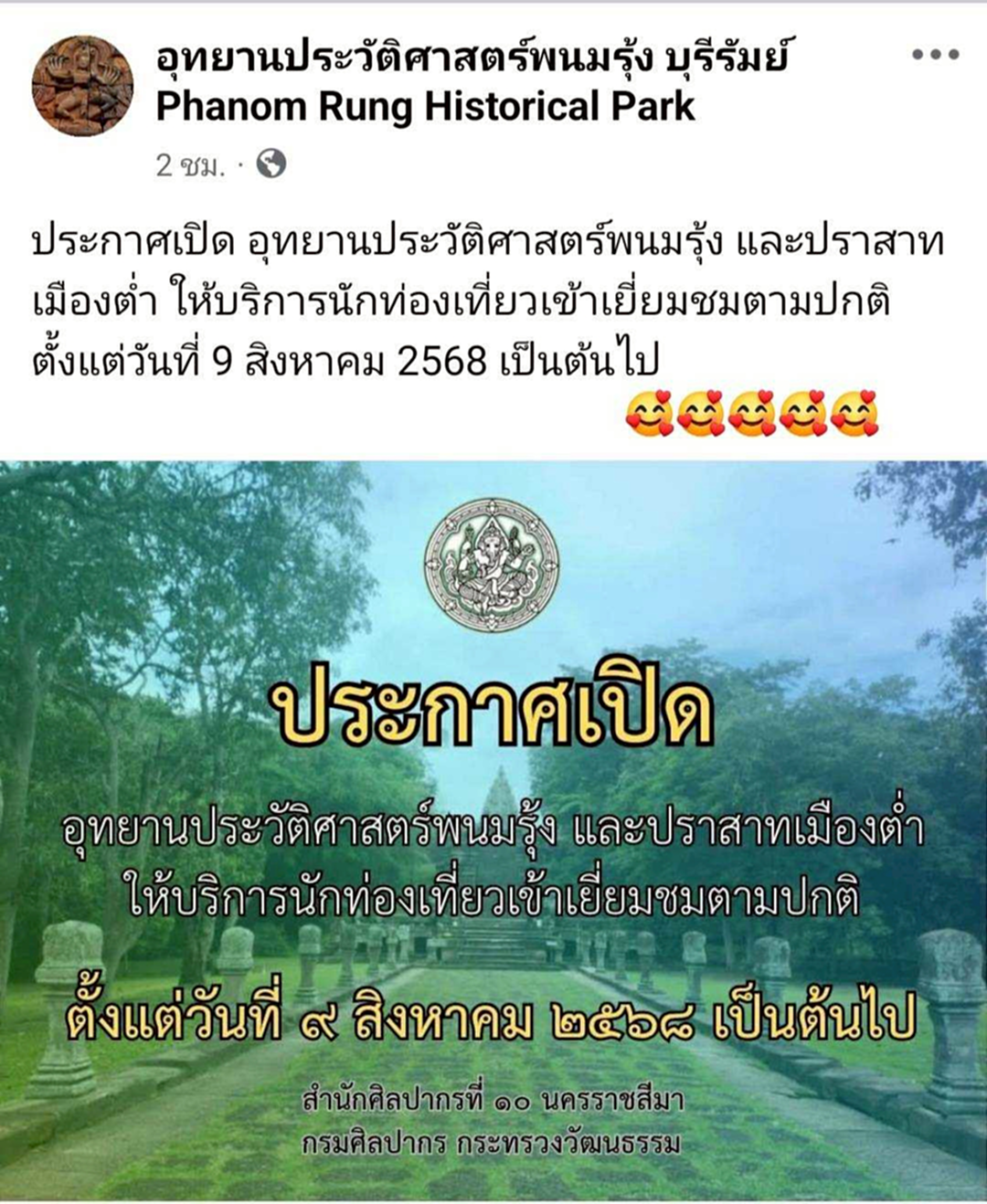Open the post's three-dot options menu
Image resolution: width=987 pixels, height=1204 pixels.
(935, 55)
